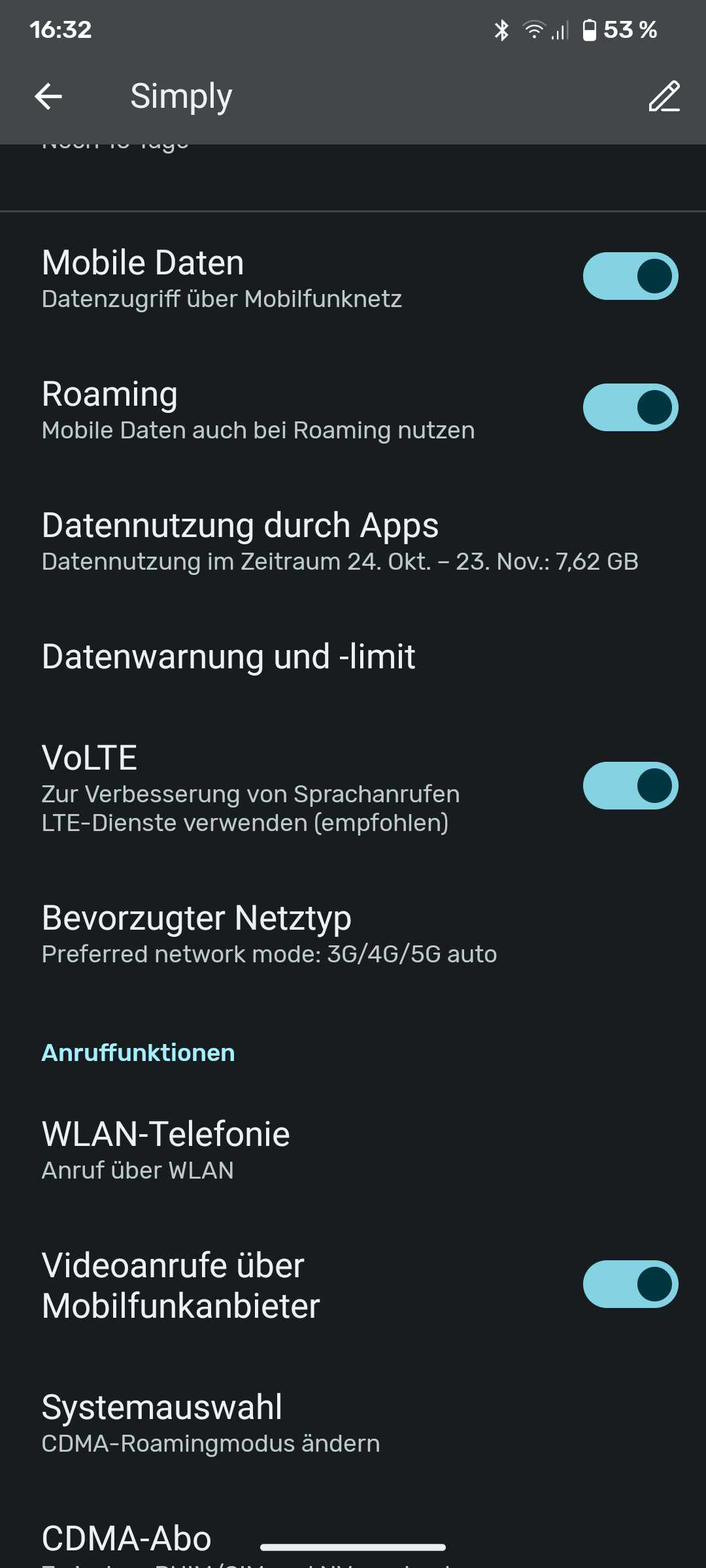
Task: Go back using the arrow icon
Action: click(x=48, y=97)
